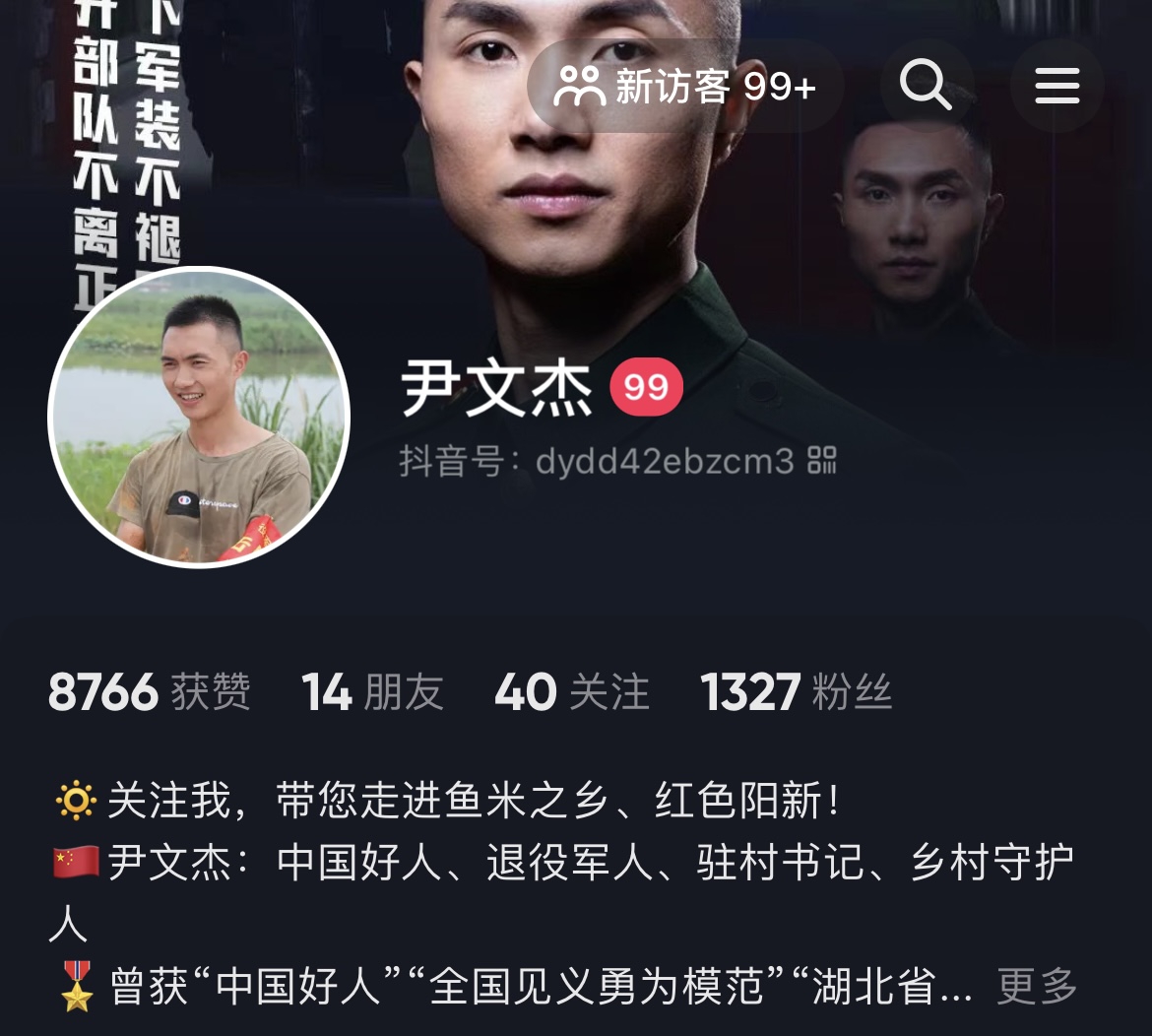The height and width of the screenshot is (1036, 1152).
Task: Show the 1327 followers list
Action: point(796,692)
